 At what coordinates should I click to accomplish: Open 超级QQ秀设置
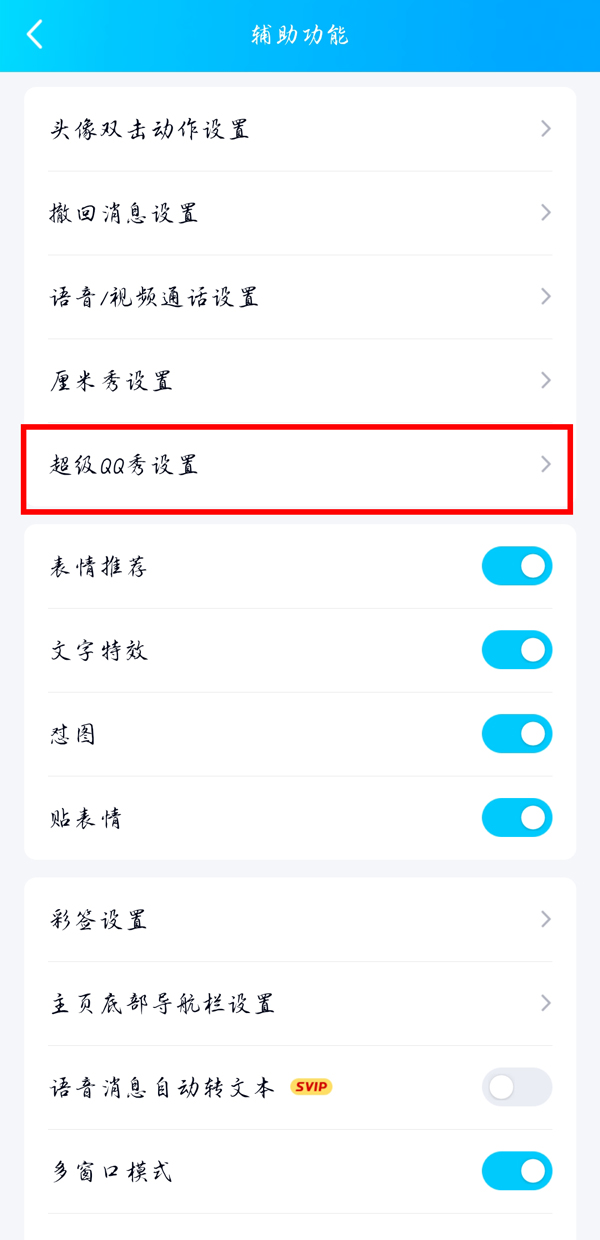click(x=300, y=465)
